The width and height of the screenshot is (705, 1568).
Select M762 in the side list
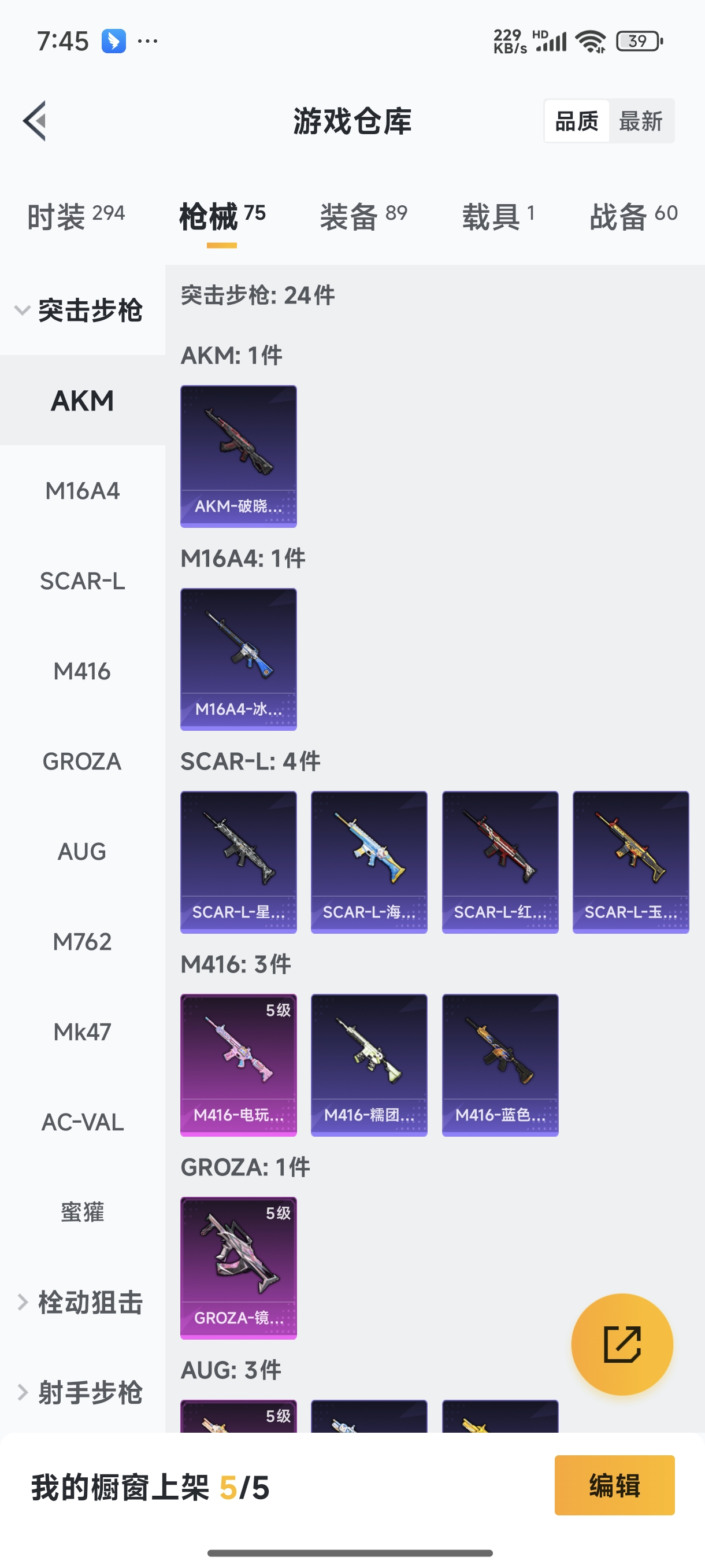click(x=82, y=942)
